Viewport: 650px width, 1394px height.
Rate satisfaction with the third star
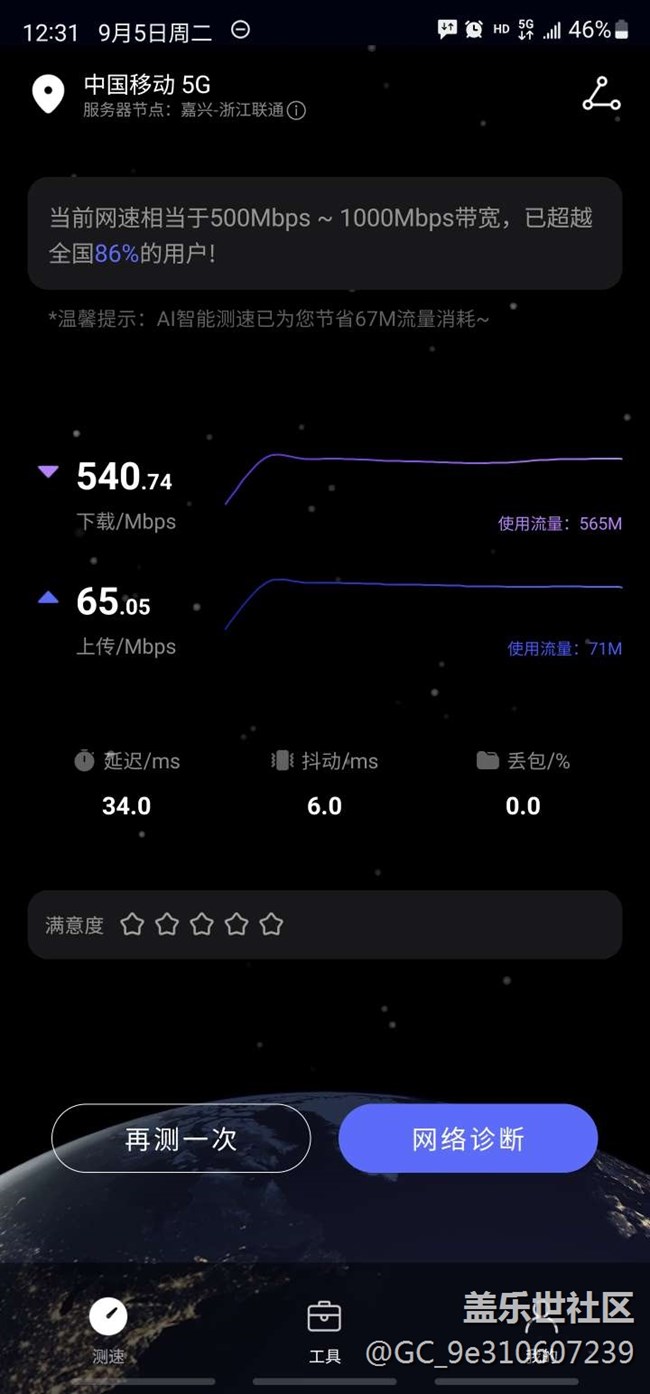(x=202, y=924)
